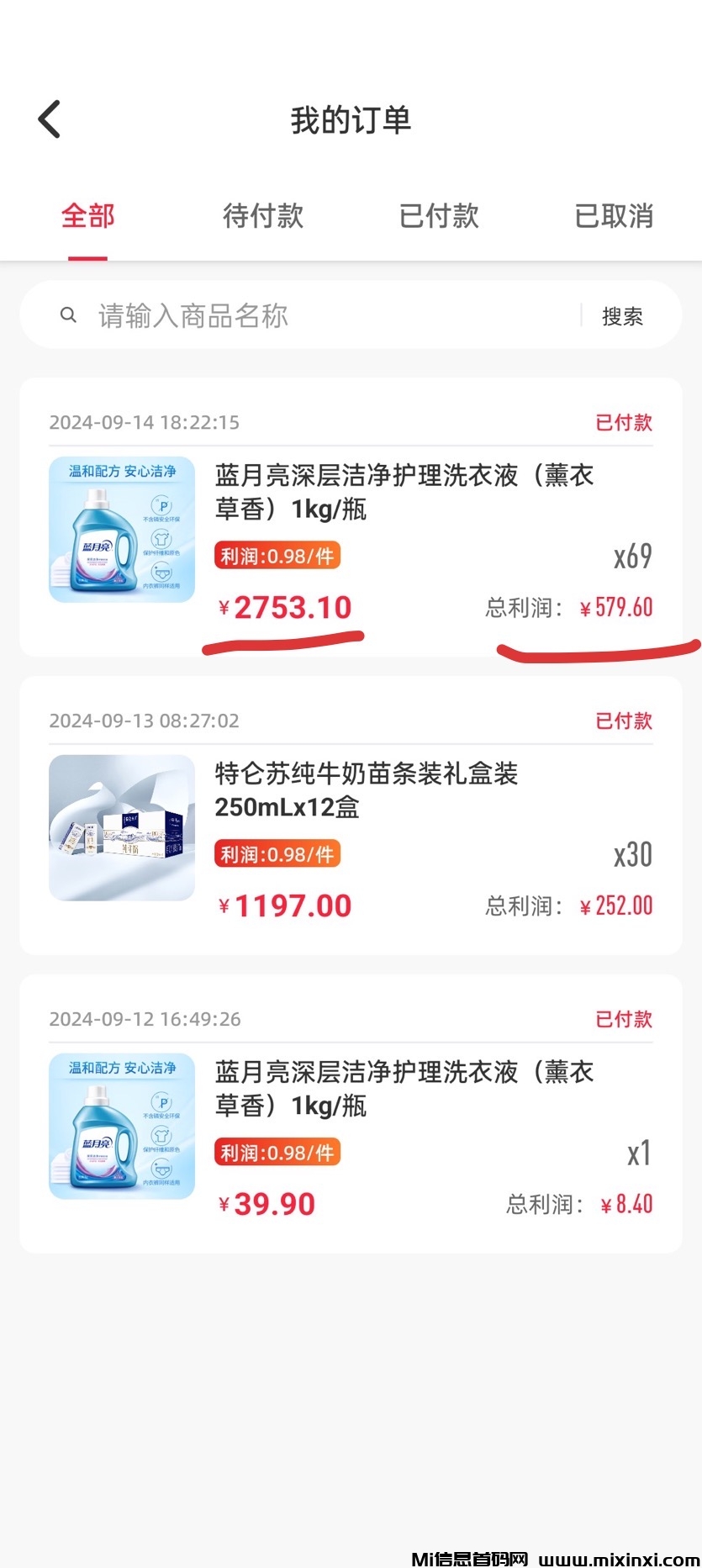This screenshot has width=702, height=1568.
Task: Select the 全部 tab
Action: (x=87, y=216)
